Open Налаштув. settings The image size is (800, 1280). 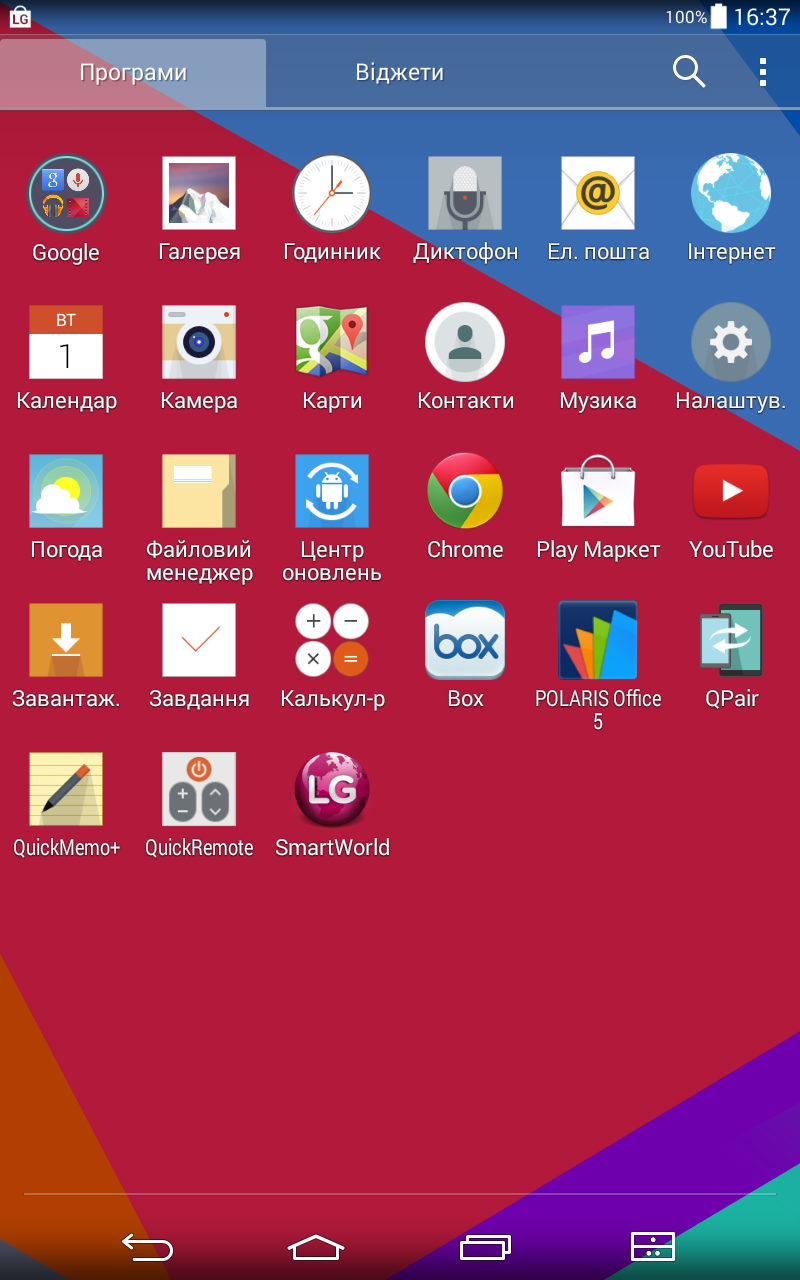click(x=731, y=343)
